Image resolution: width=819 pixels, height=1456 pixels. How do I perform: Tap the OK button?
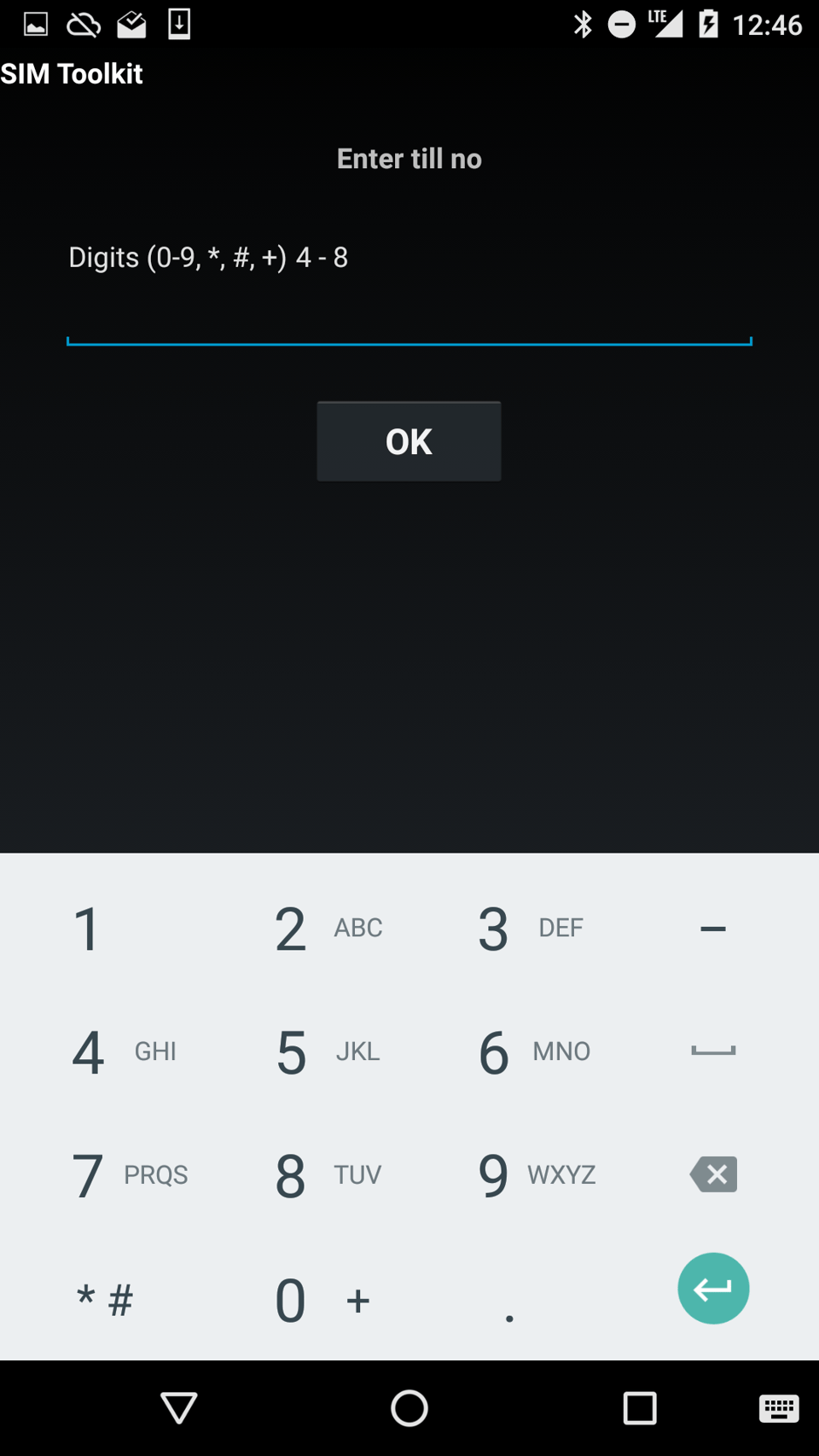tap(409, 440)
